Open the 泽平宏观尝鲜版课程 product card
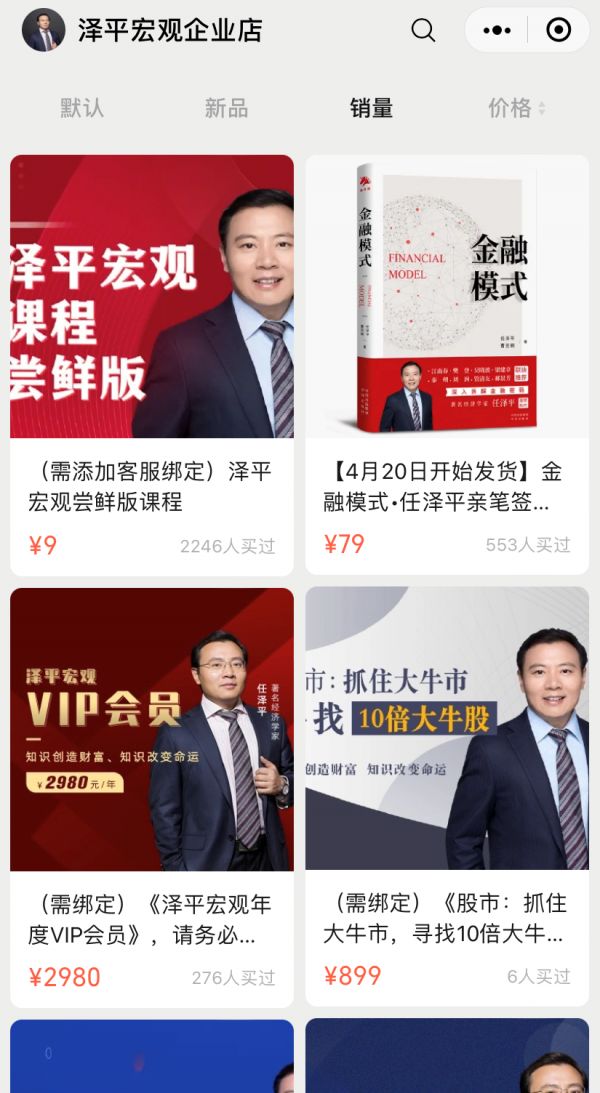The height and width of the screenshot is (1093, 600). 152,365
